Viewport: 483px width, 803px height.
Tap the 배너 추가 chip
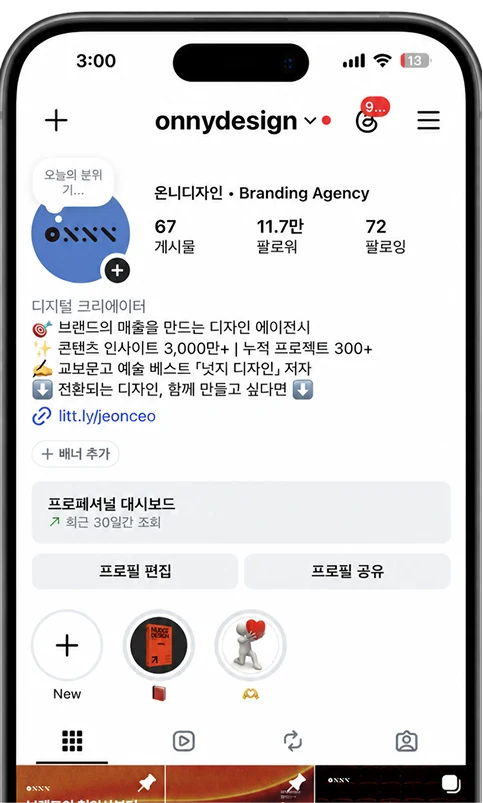click(x=76, y=454)
